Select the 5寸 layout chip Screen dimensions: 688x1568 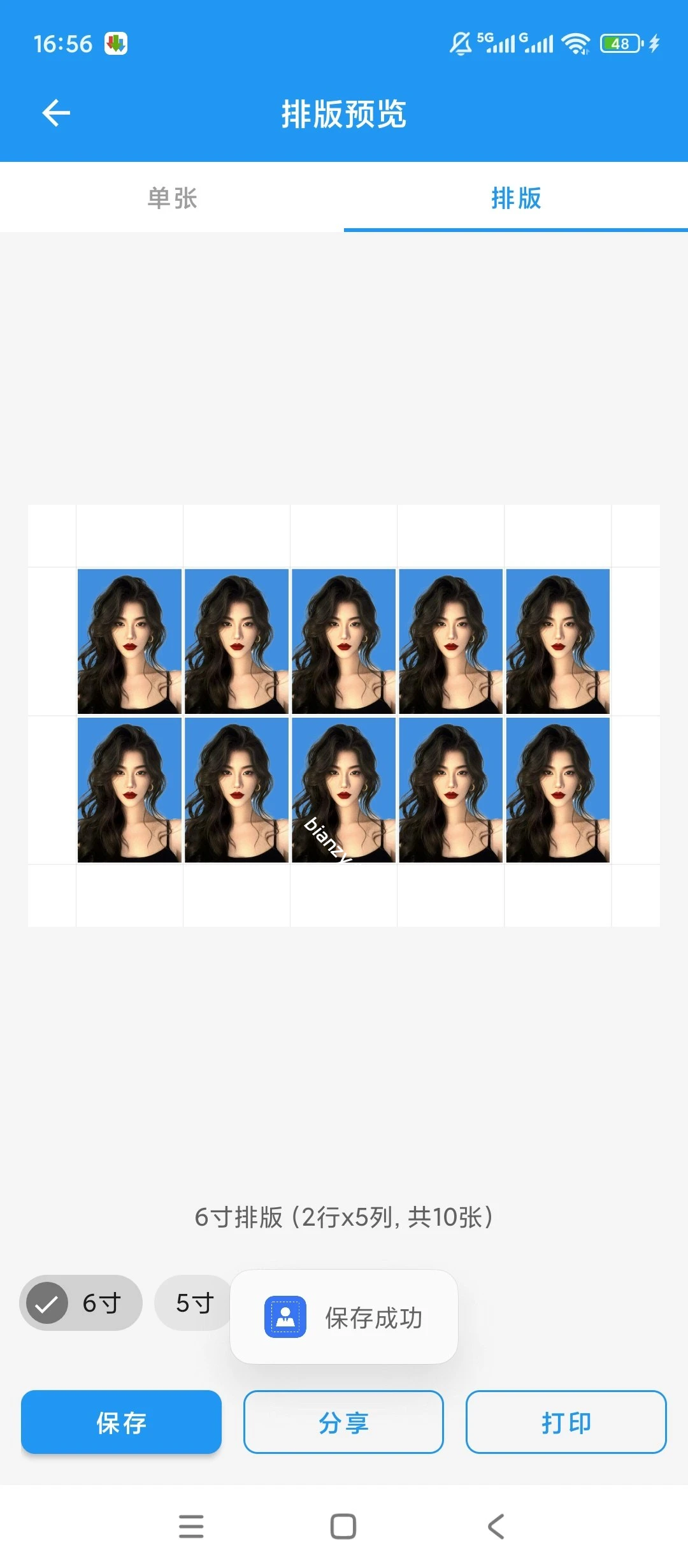192,1303
